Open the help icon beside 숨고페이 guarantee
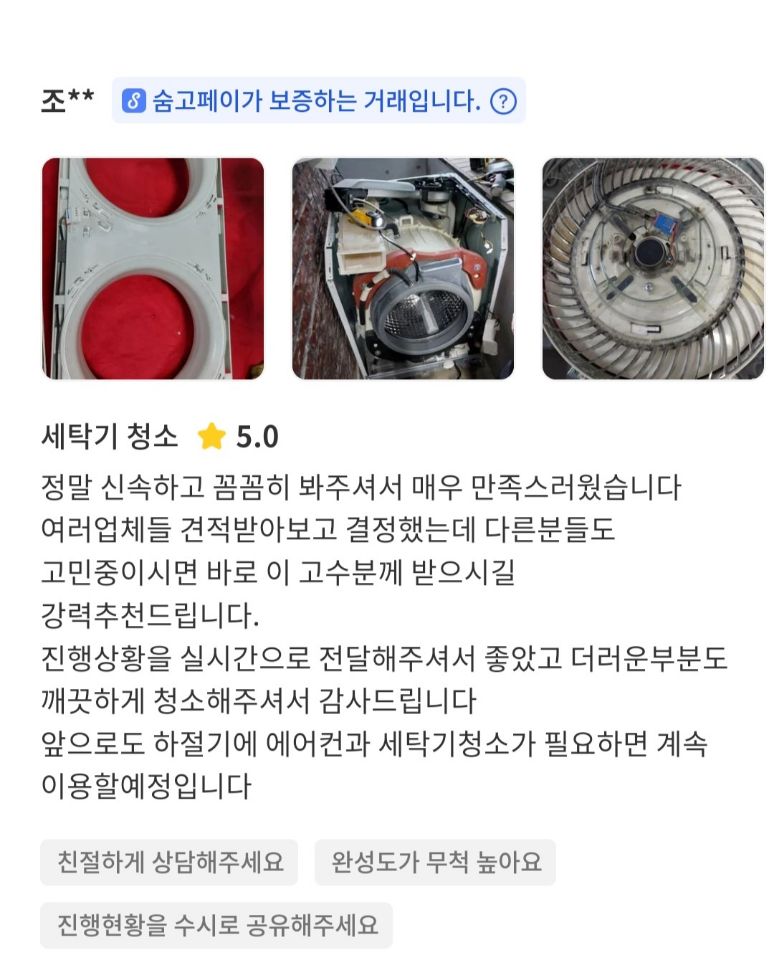 503,101
